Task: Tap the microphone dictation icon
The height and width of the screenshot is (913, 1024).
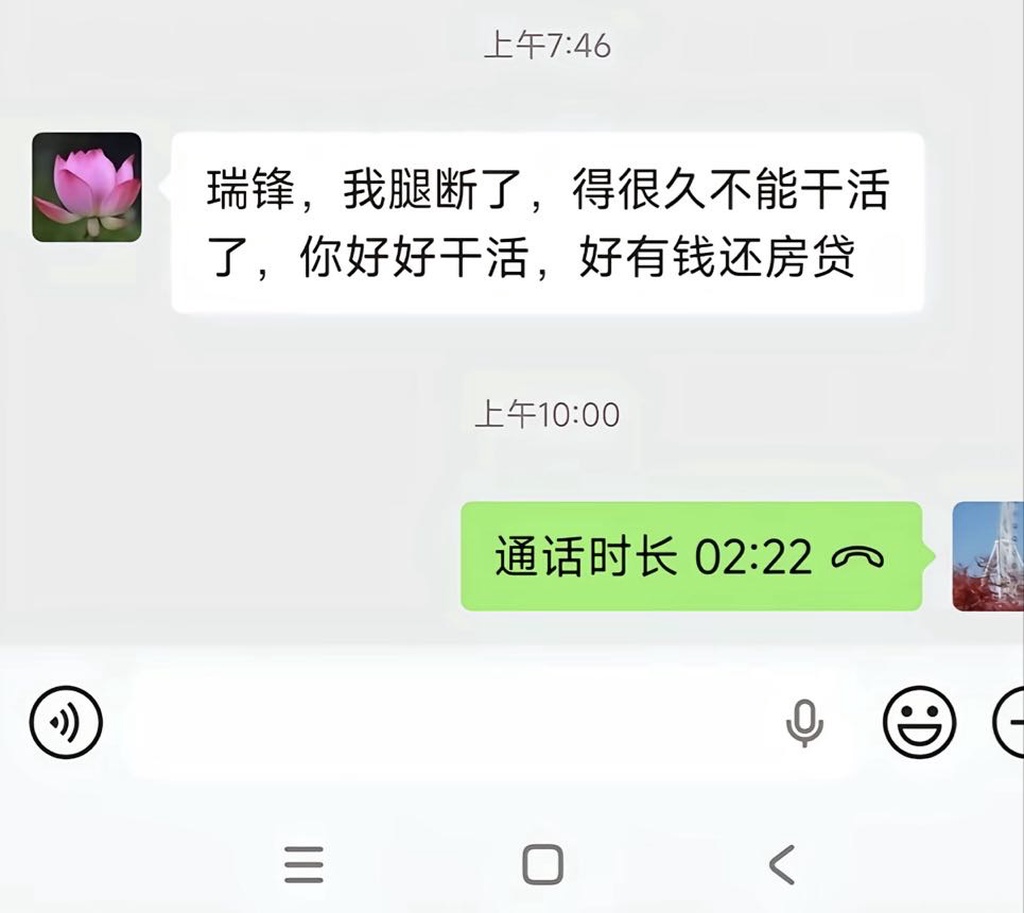Action: pos(804,722)
